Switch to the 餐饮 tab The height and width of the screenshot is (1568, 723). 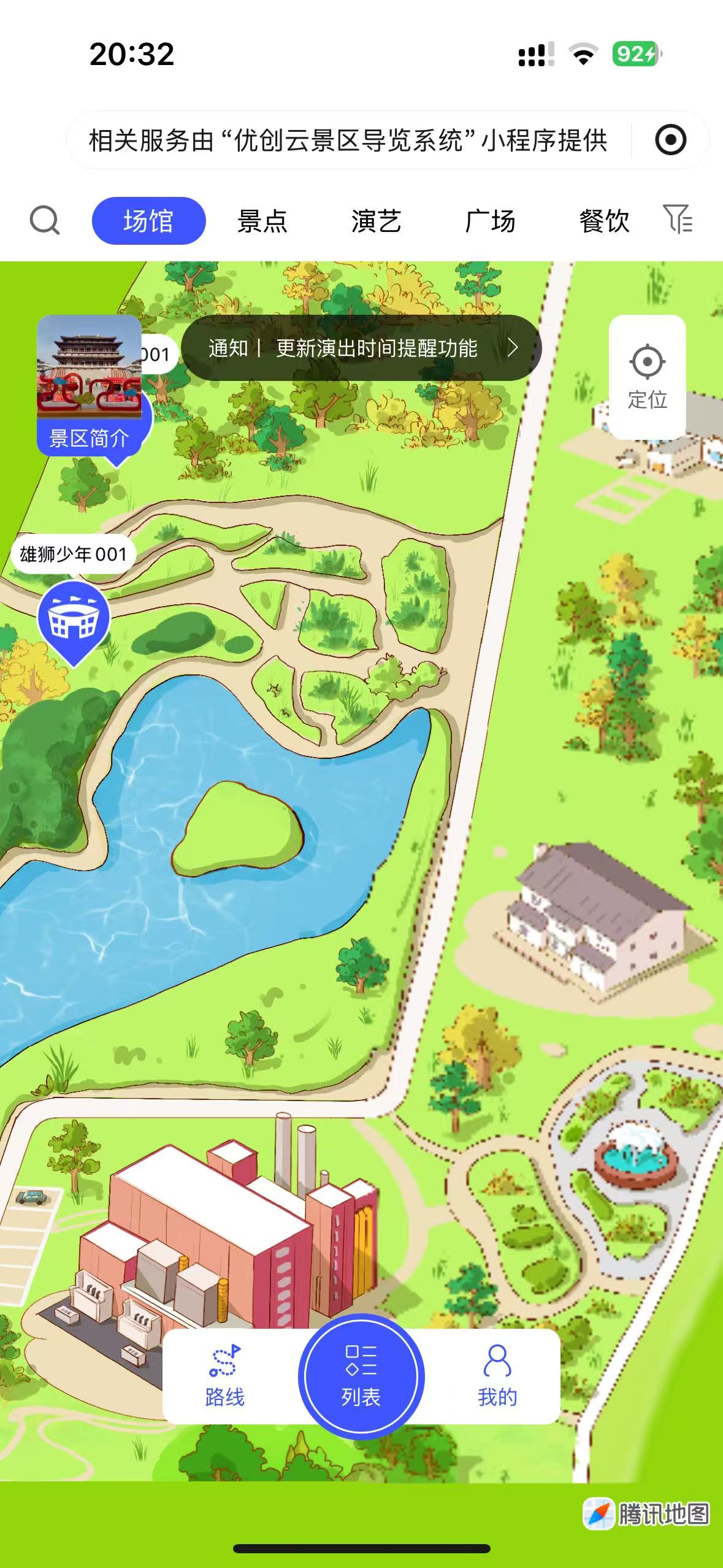[x=604, y=221]
